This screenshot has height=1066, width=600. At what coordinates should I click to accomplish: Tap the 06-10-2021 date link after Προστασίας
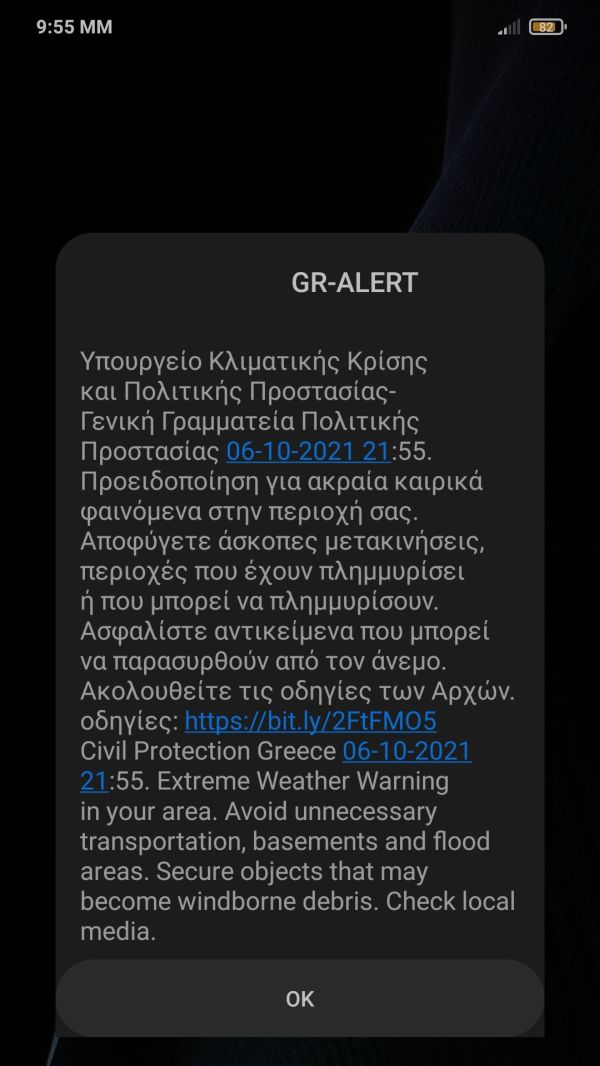pos(308,451)
